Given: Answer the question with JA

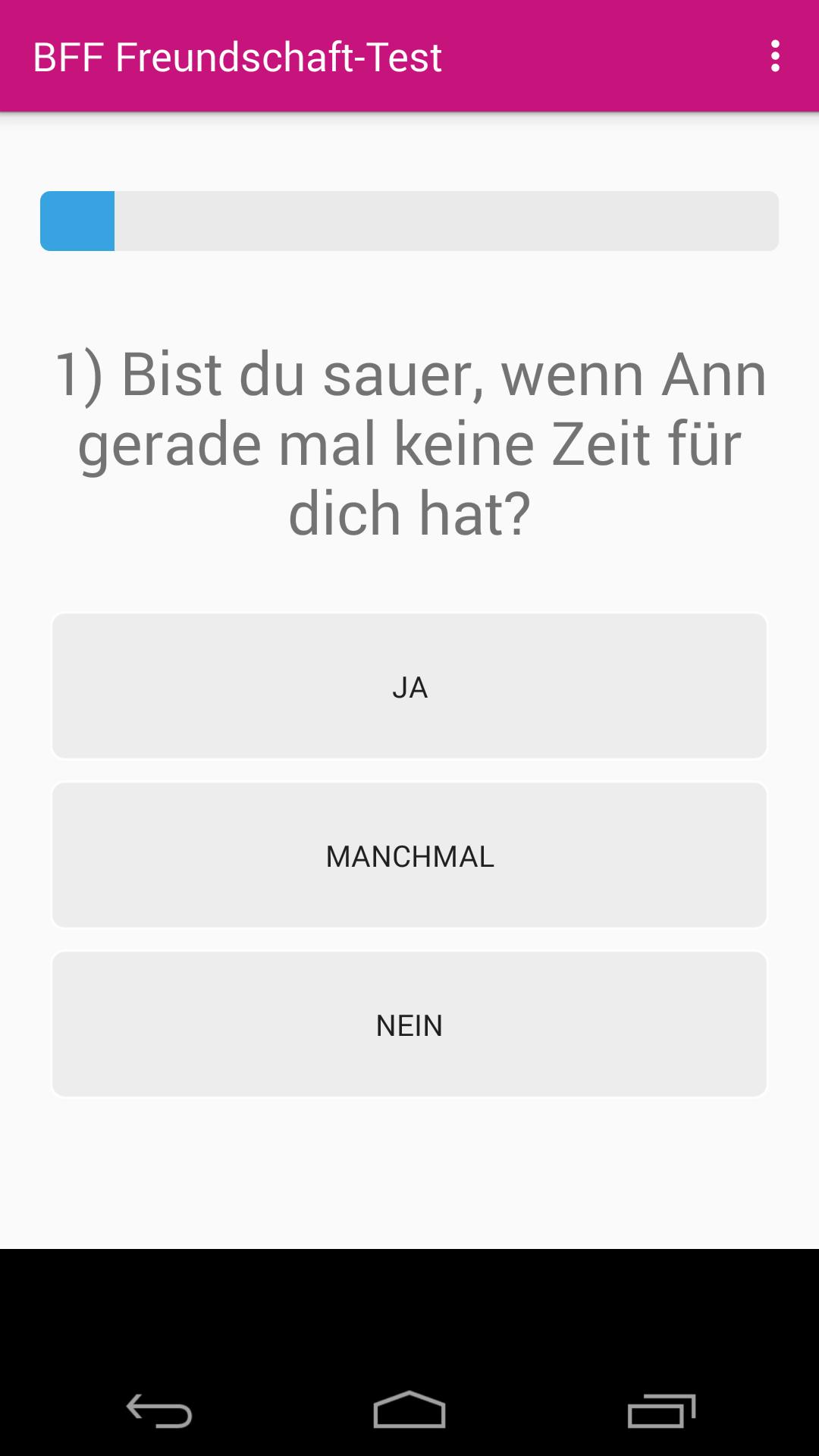Looking at the screenshot, I should (x=409, y=686).
